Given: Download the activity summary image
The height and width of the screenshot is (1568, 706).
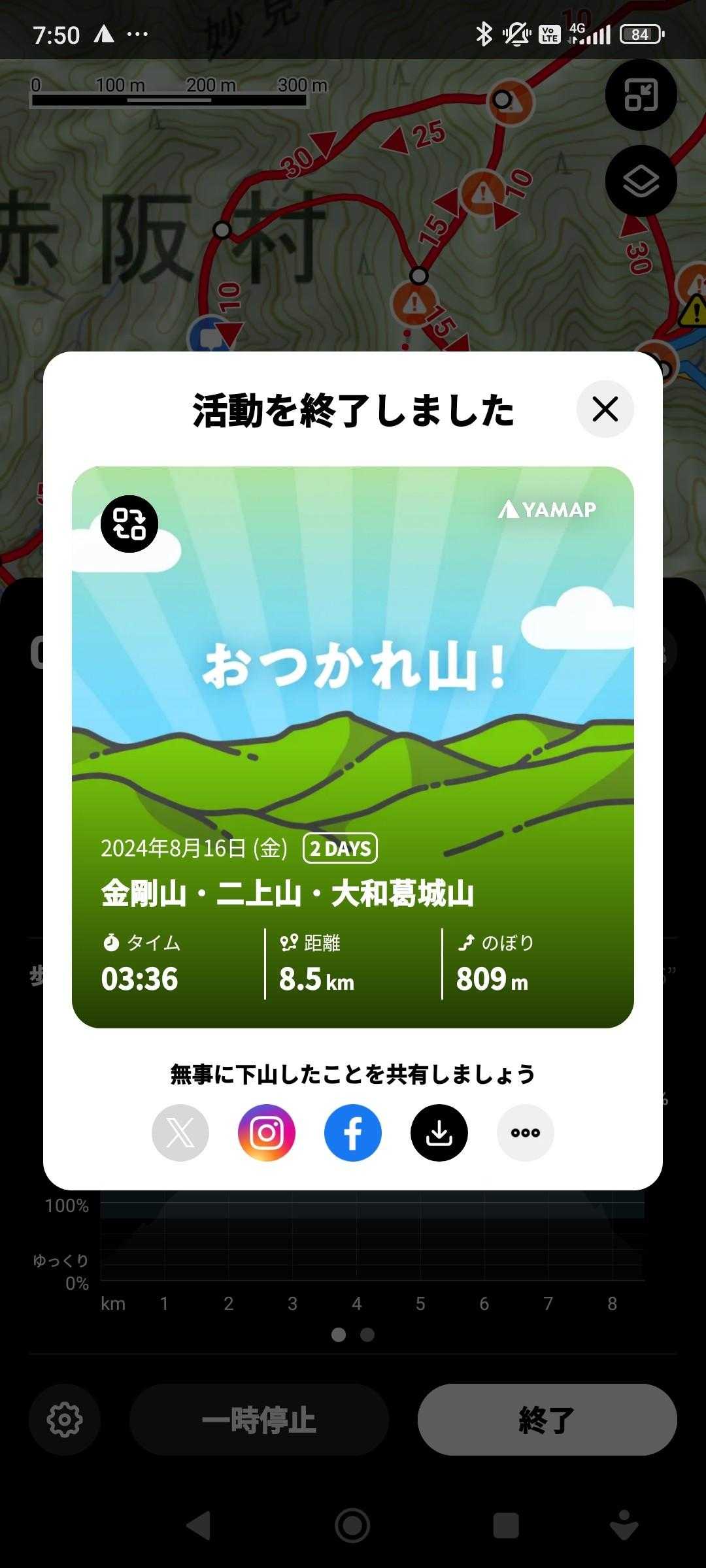Looking at the screenshot, I should 439,1133.
